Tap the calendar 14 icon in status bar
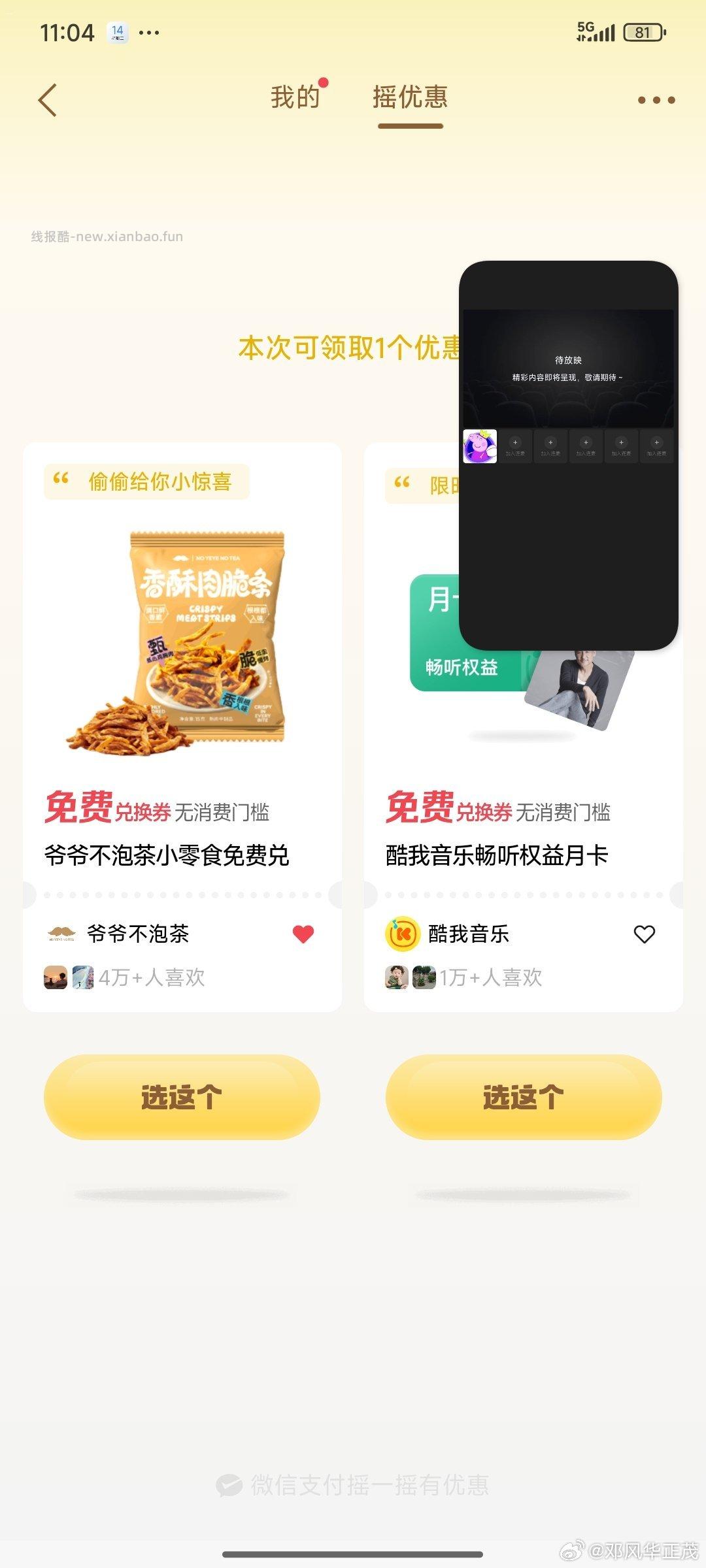This screenshot has width=706, height=1568. (116, 30)
